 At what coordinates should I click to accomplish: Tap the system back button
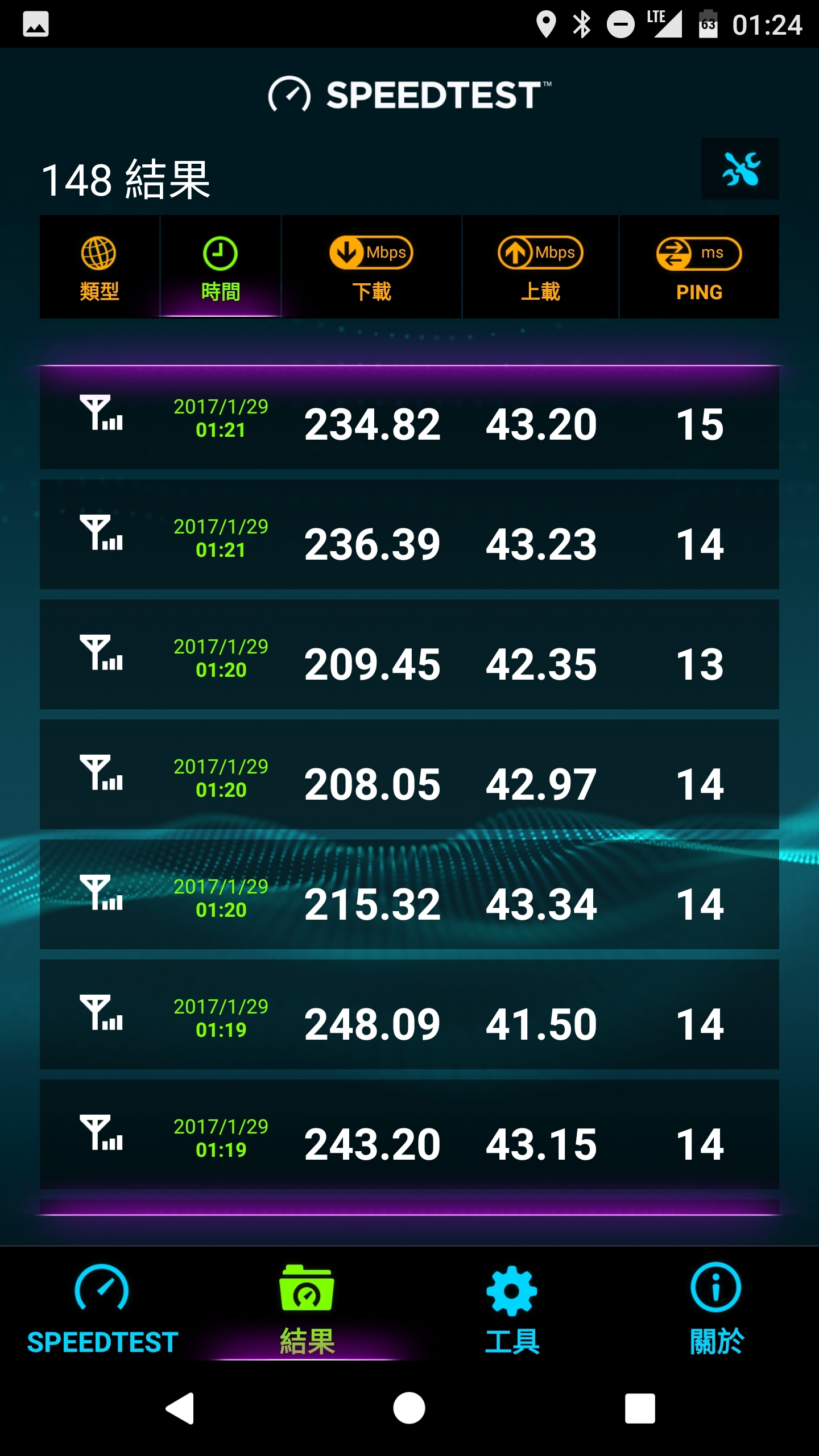coord(180,1408)
